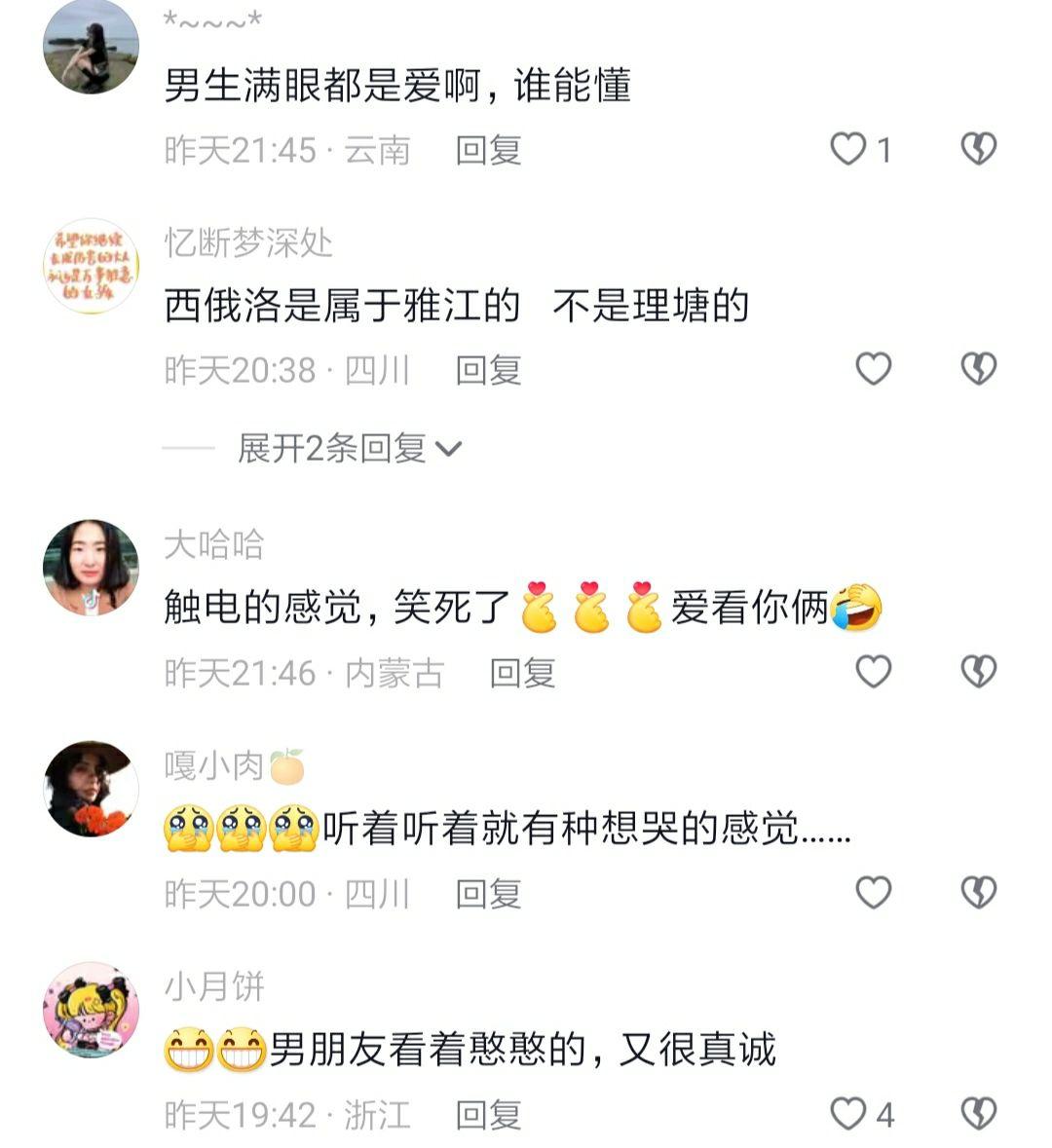The width and height of the screenshot is (1052, 1148).
Task: Dislike 大哈哈's comment
Action: [x=978, y=671]
